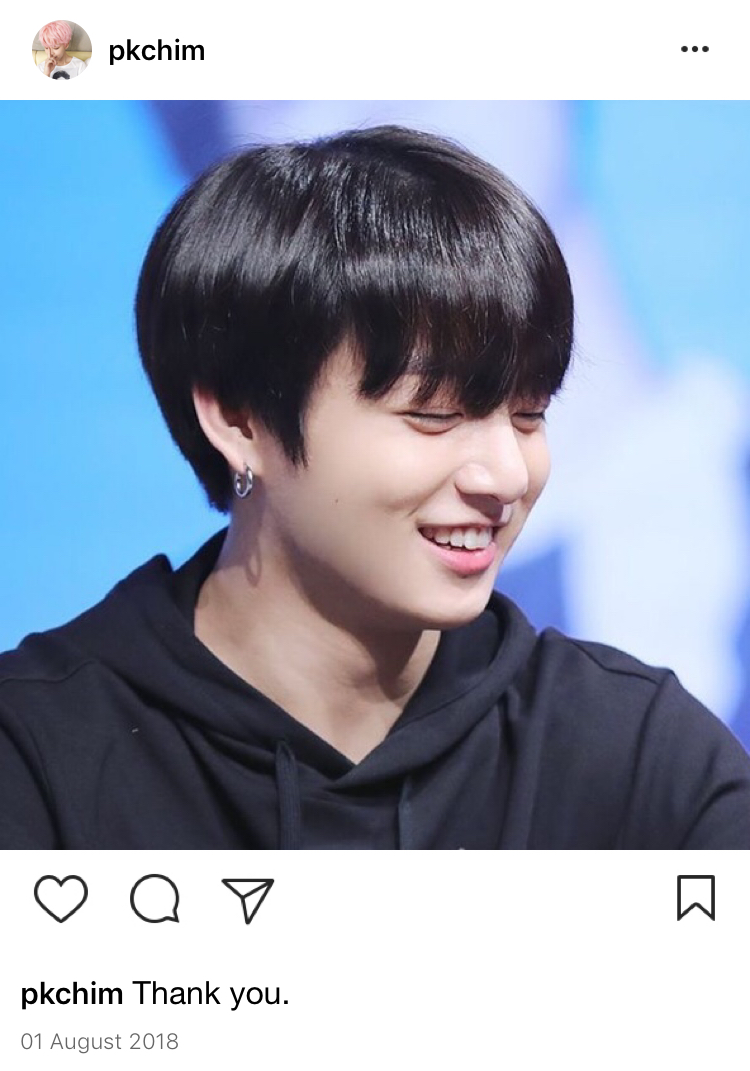Open the three-dot post options menu
Image resolution: width=750 pixels, height=1071 pixels.
tap(694, 49)
